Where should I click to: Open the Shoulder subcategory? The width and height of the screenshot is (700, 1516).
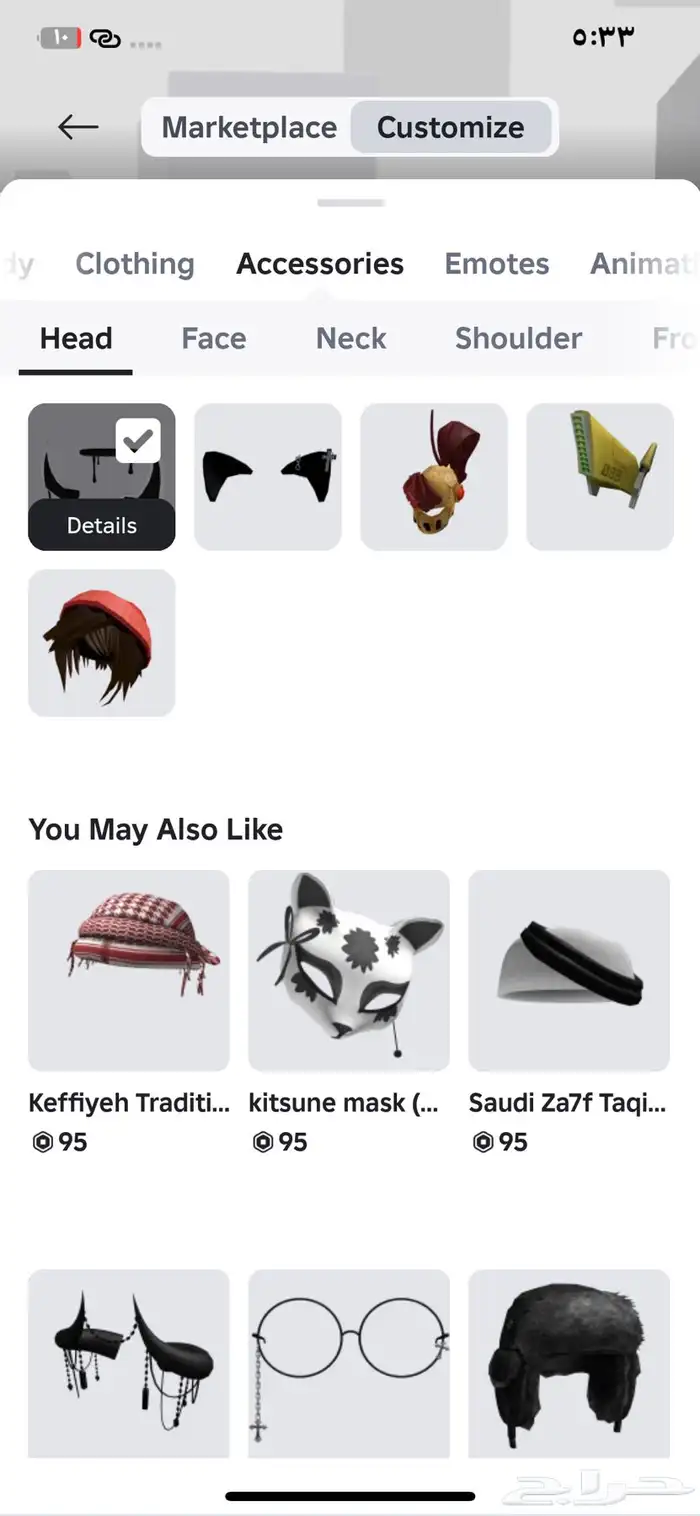click(x=518, y=339)
